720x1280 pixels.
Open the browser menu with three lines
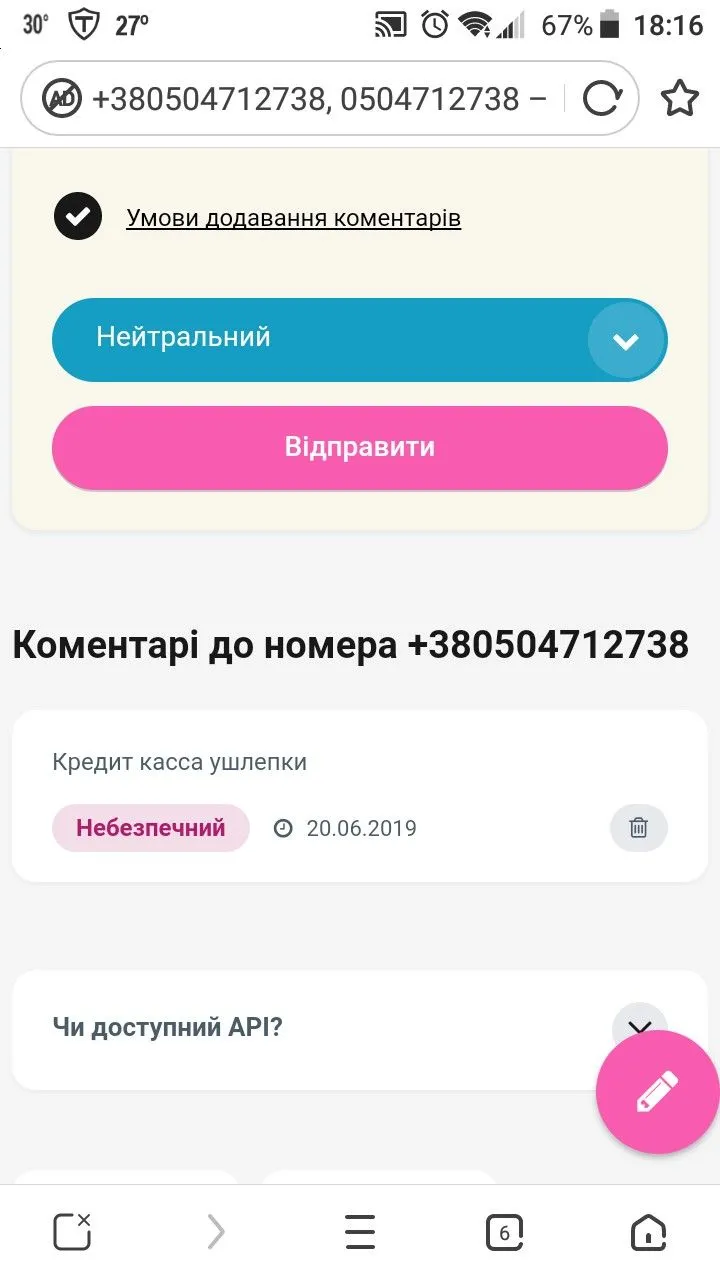(360, 1231)
